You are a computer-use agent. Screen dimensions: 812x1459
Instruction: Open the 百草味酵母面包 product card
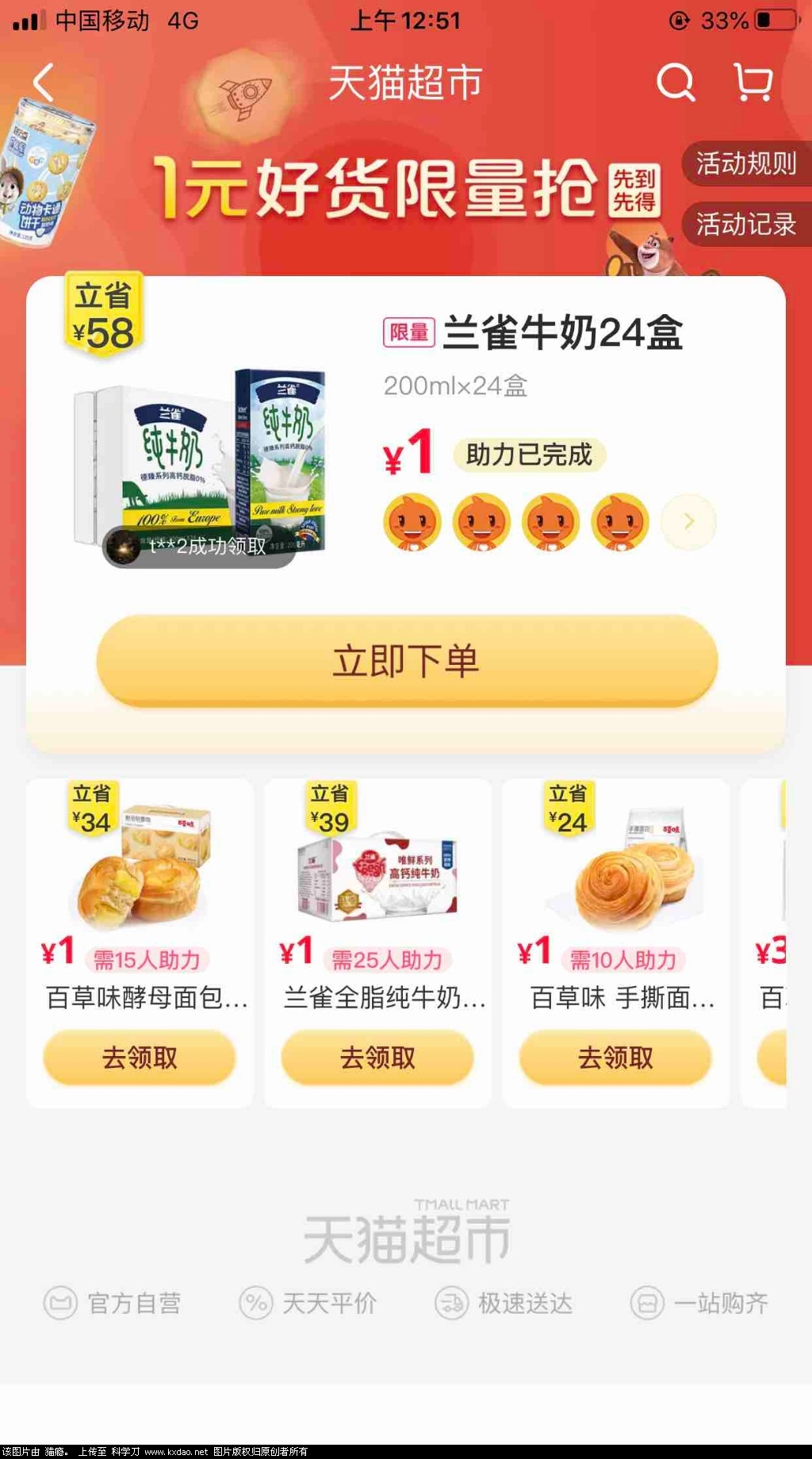140,873
